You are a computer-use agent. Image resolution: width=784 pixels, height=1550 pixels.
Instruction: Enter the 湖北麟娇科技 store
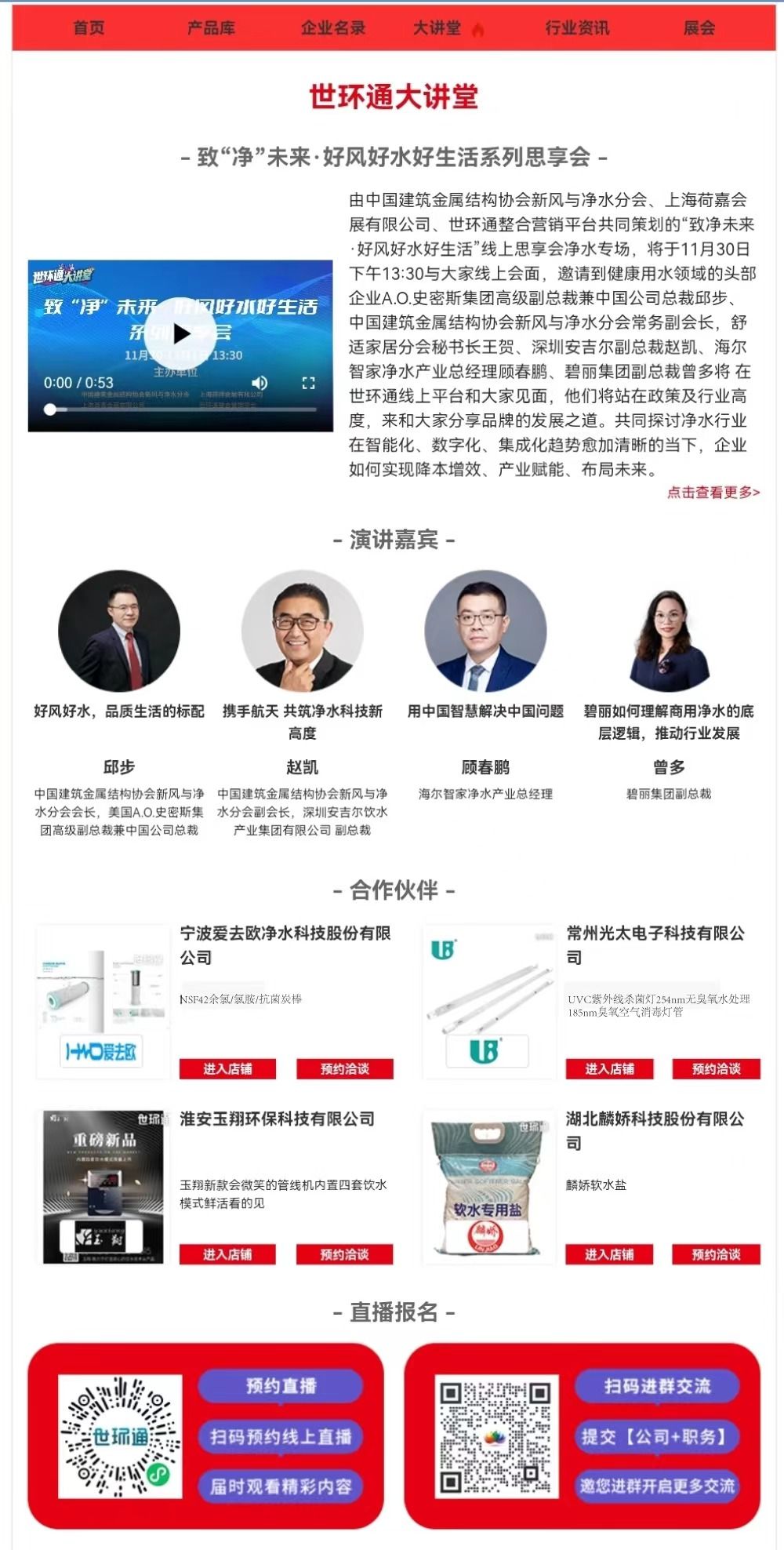click(x=609, y=1254)
